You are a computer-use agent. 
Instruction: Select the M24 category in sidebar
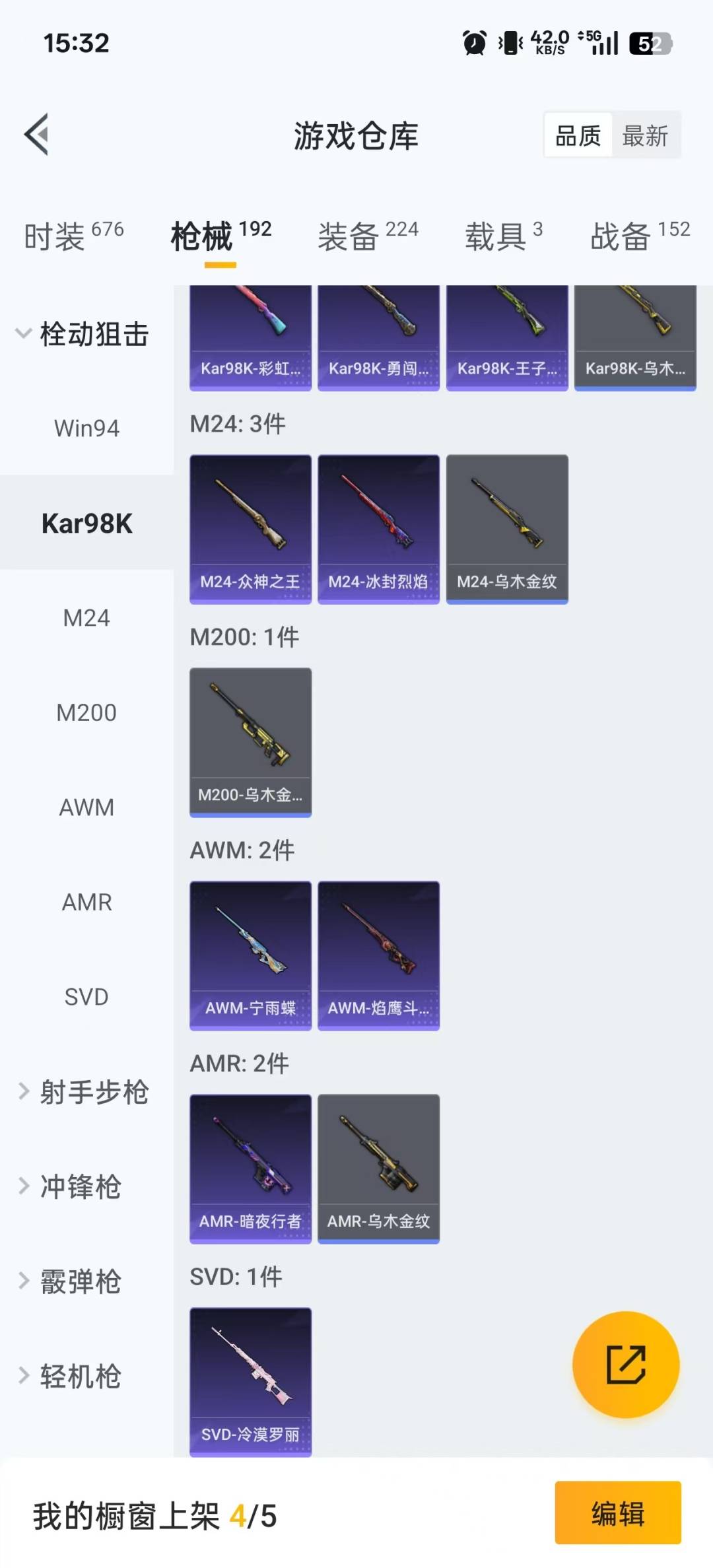click(x=86, y=618)
